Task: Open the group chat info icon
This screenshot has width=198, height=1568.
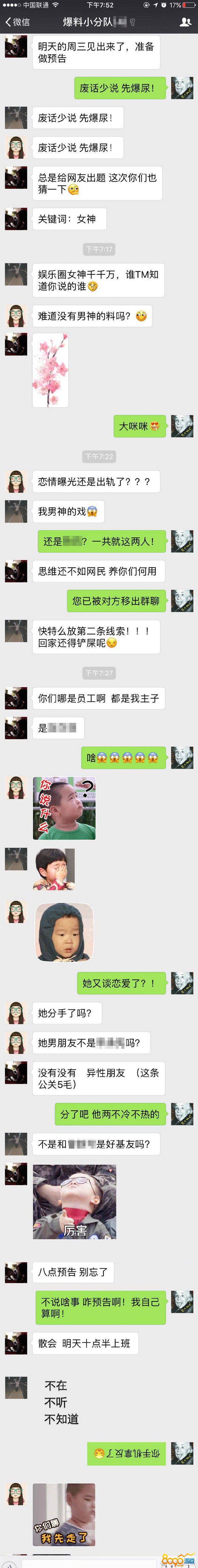Action: tap(185, 22)
